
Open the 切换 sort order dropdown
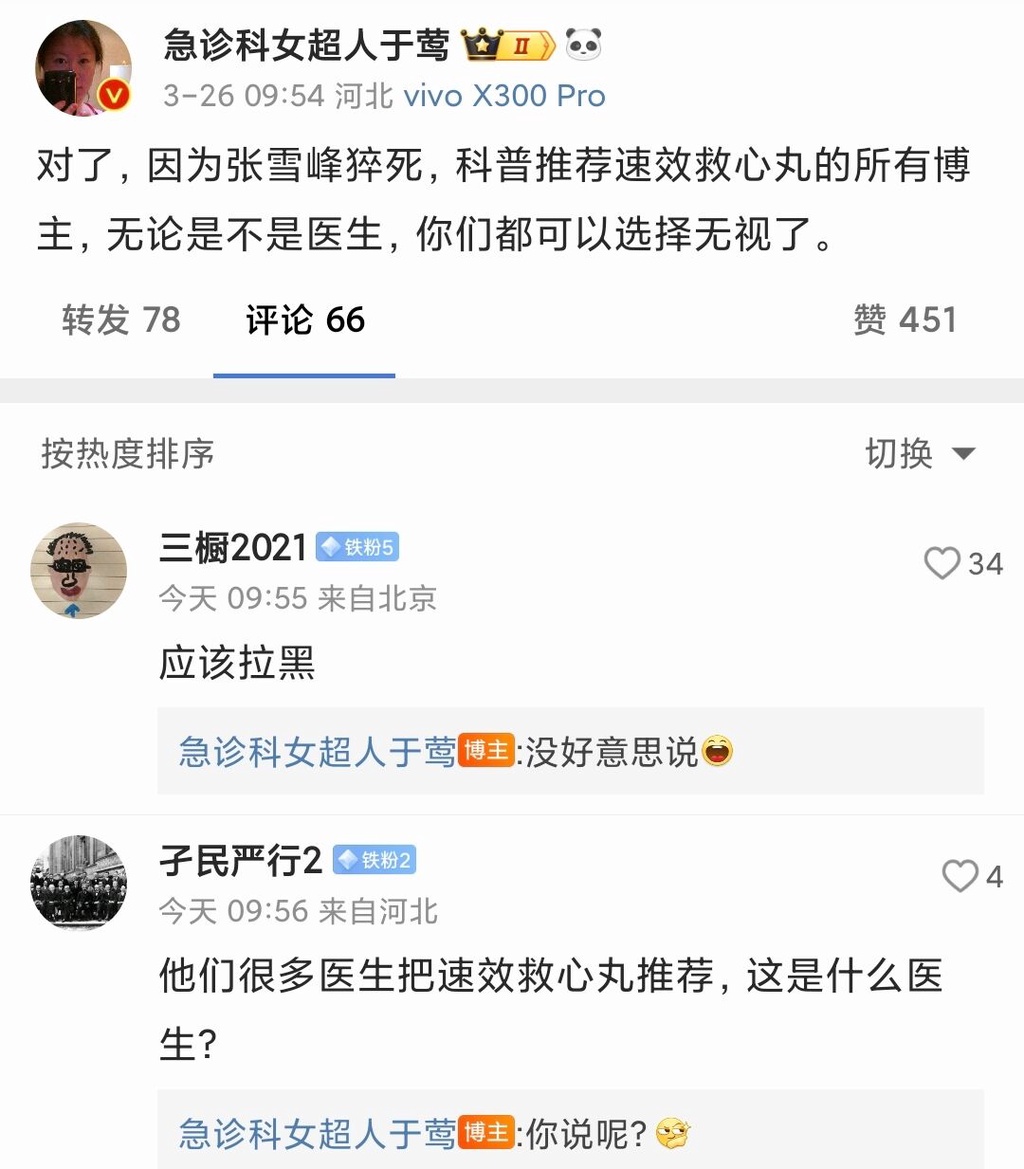pos(920,454)
